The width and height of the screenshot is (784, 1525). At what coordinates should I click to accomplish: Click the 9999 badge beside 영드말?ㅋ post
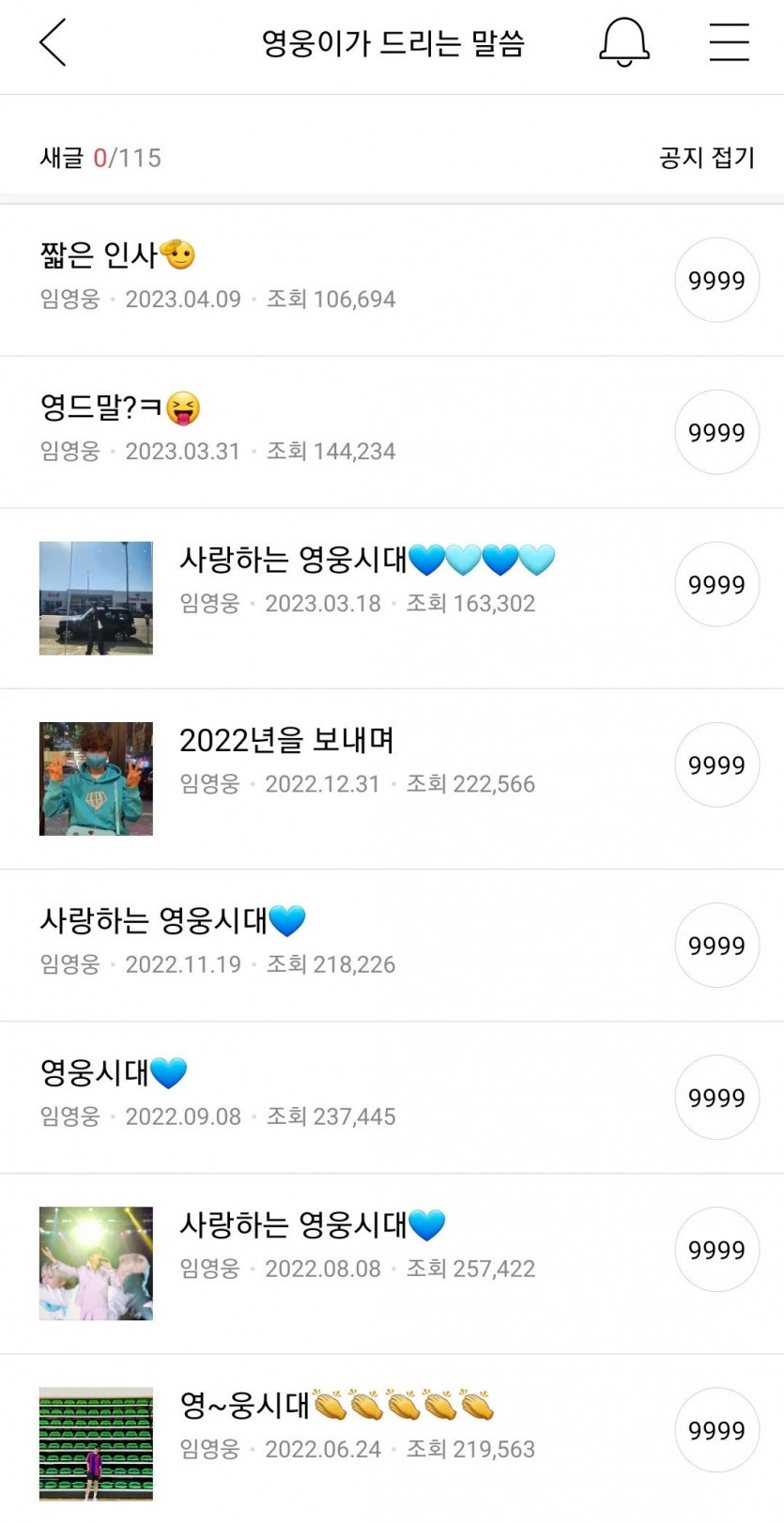(716, 432)
